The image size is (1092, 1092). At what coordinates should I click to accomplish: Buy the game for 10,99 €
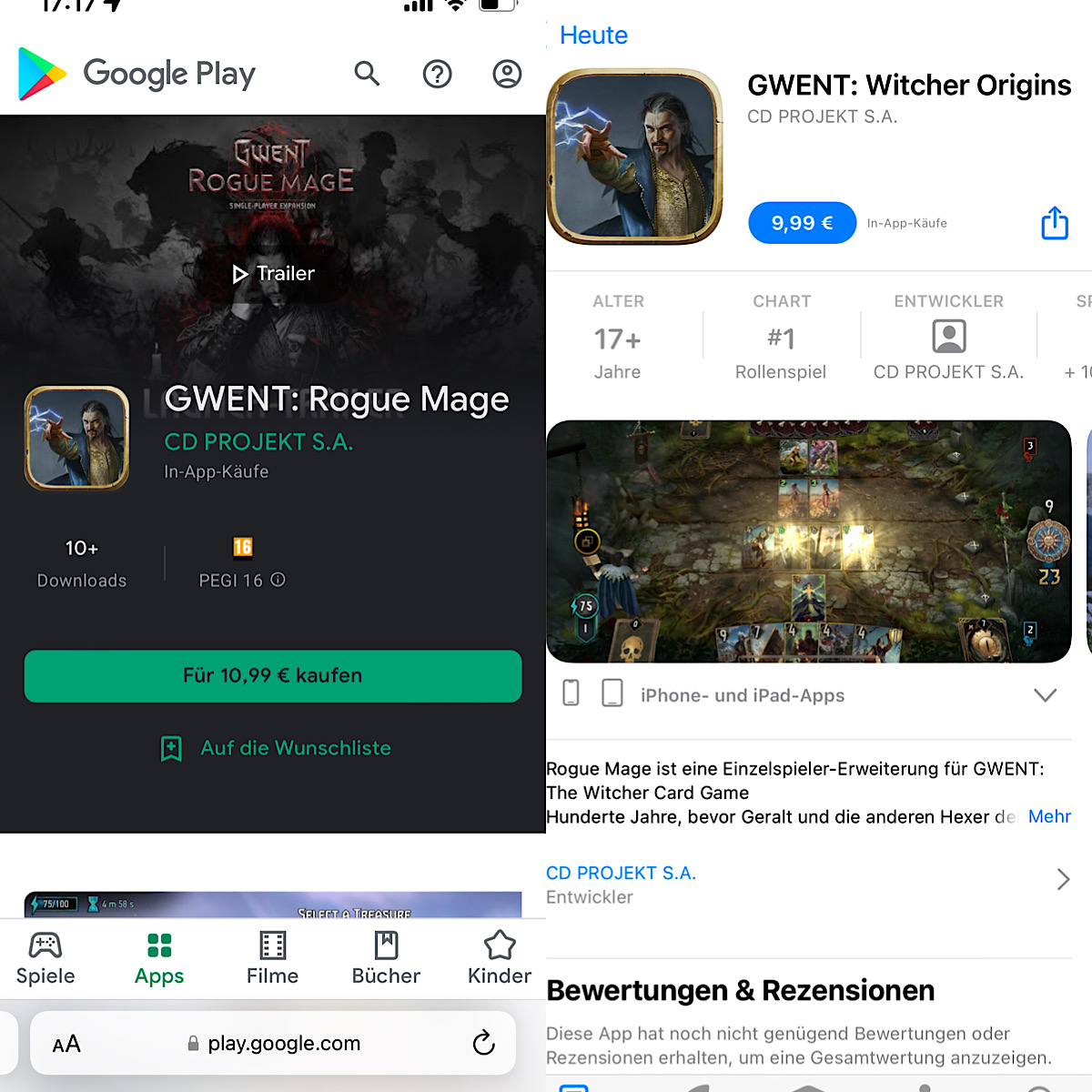tap(273, 676)
